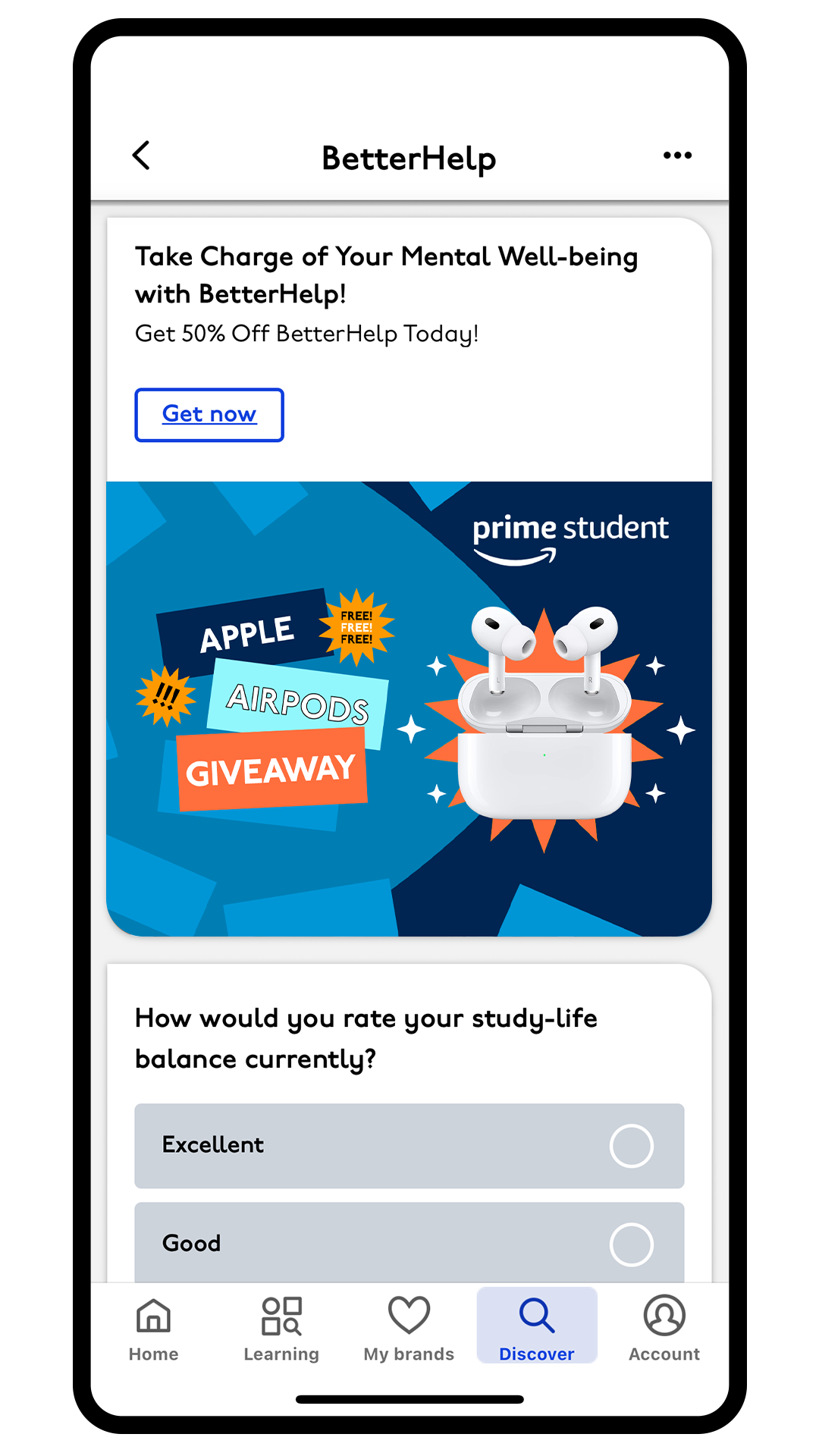Select the Discover tab
Viewport: 819px width, 1456px height.
[x=537, y=1329]
